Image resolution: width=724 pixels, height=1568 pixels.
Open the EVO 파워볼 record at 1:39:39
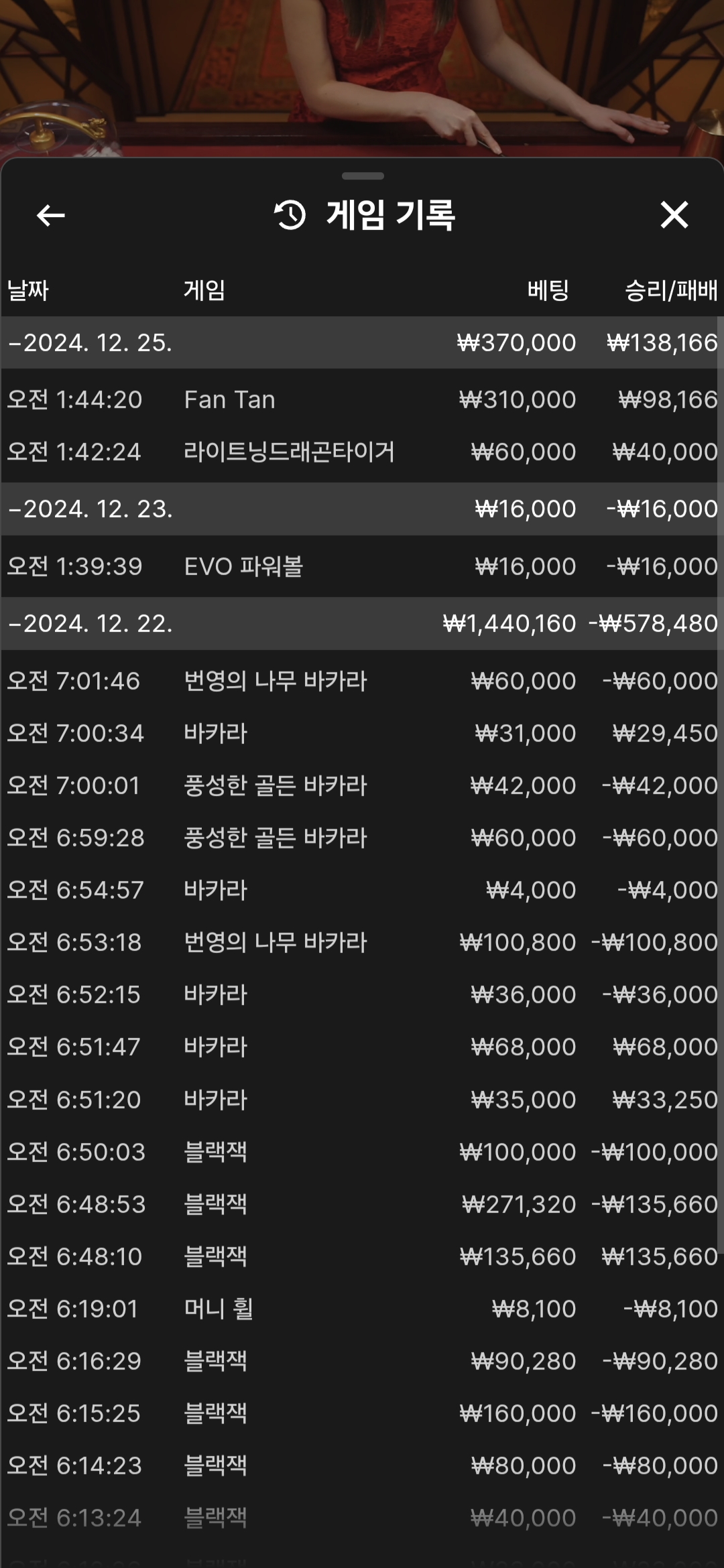(x=362, y=566)
